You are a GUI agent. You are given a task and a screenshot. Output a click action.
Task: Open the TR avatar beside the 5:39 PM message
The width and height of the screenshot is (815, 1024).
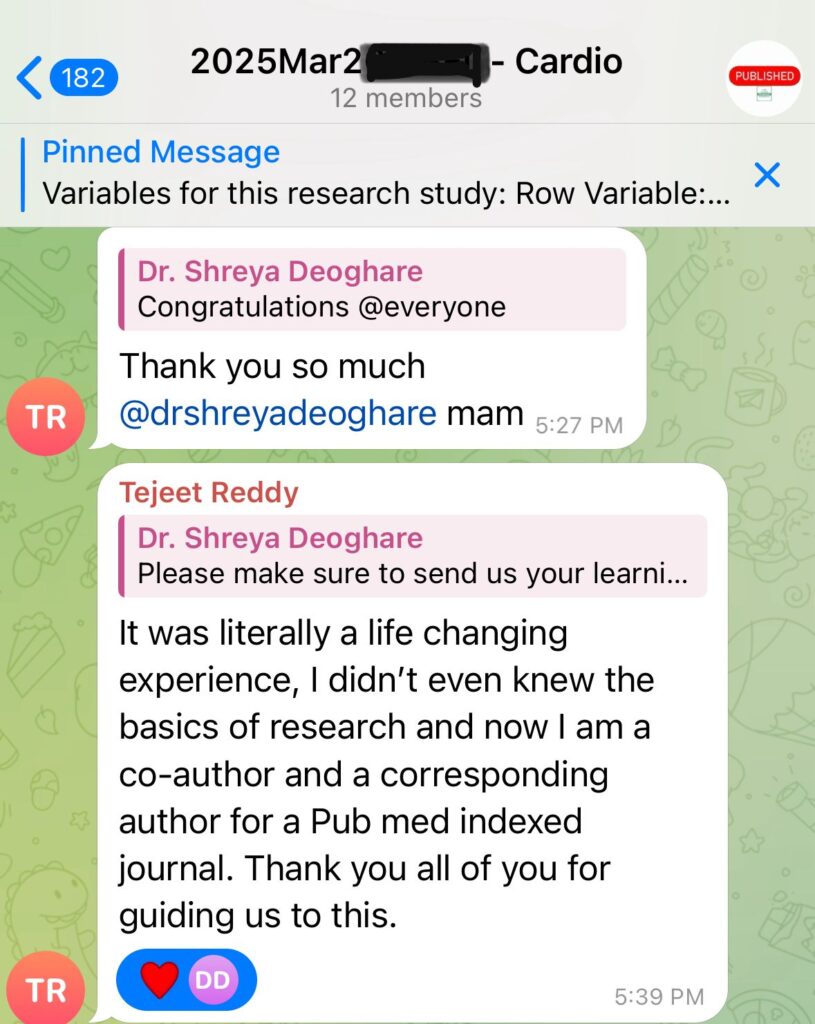tap(47, 989)
